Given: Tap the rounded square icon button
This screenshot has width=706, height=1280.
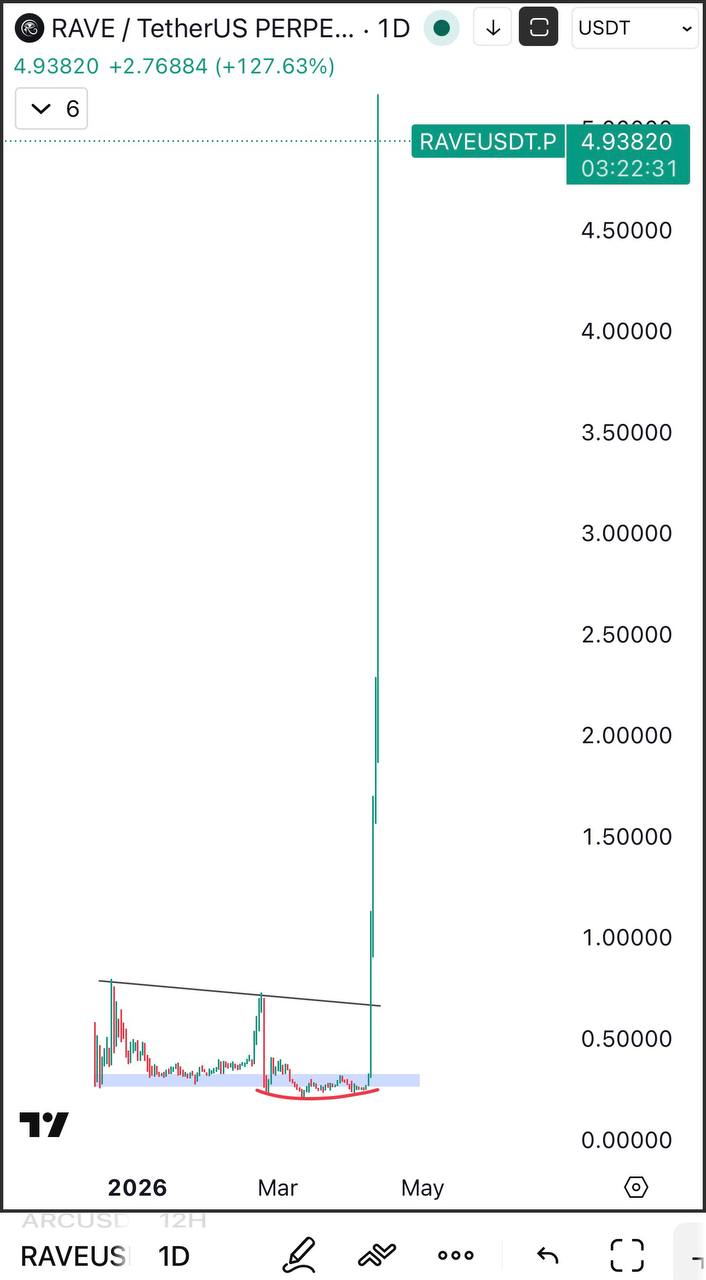Looking at the screenshot, I should tap(538, 28).
